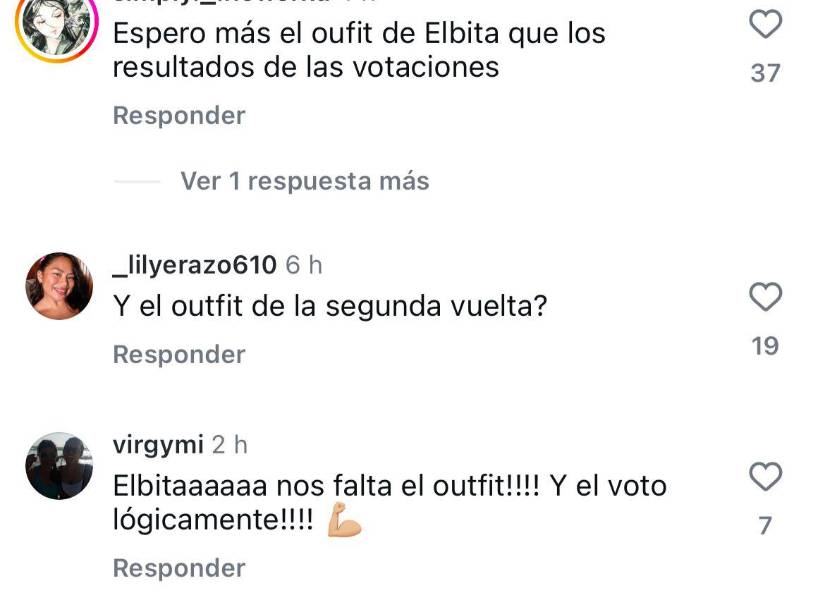Reply to virgymi's comment
This screenshot has height=600, width=825.
[179, 568]
